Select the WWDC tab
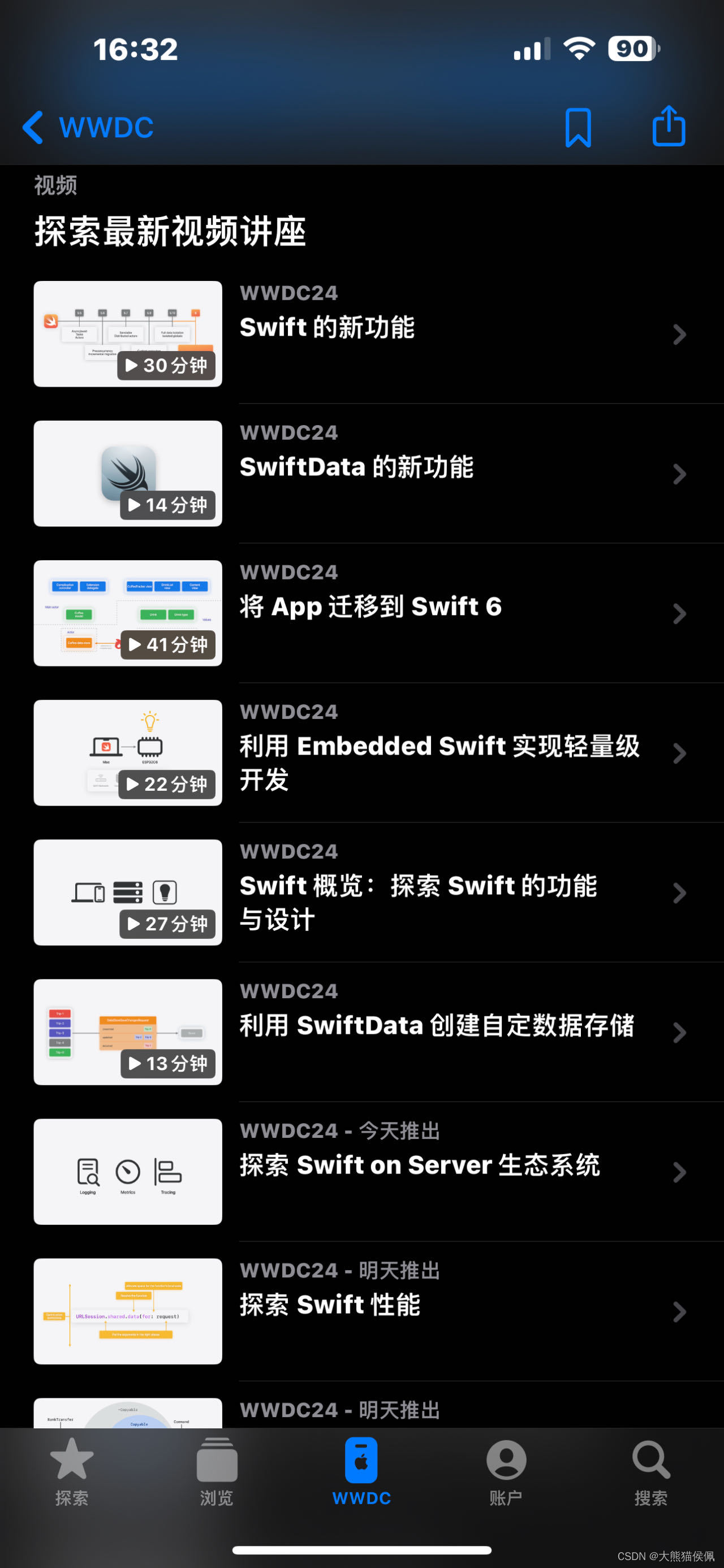 (361, 1472)
